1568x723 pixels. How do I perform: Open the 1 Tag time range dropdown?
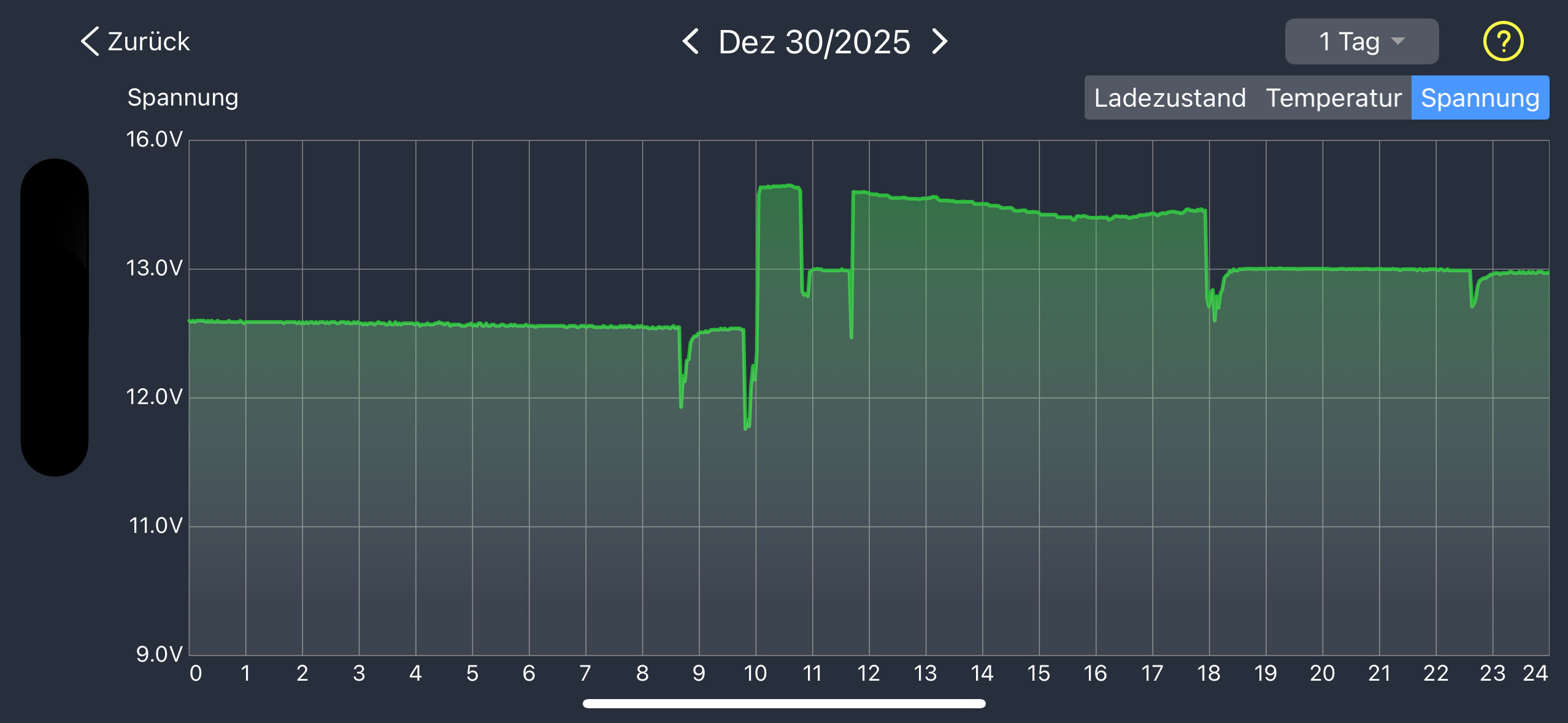pos(1361,42)
